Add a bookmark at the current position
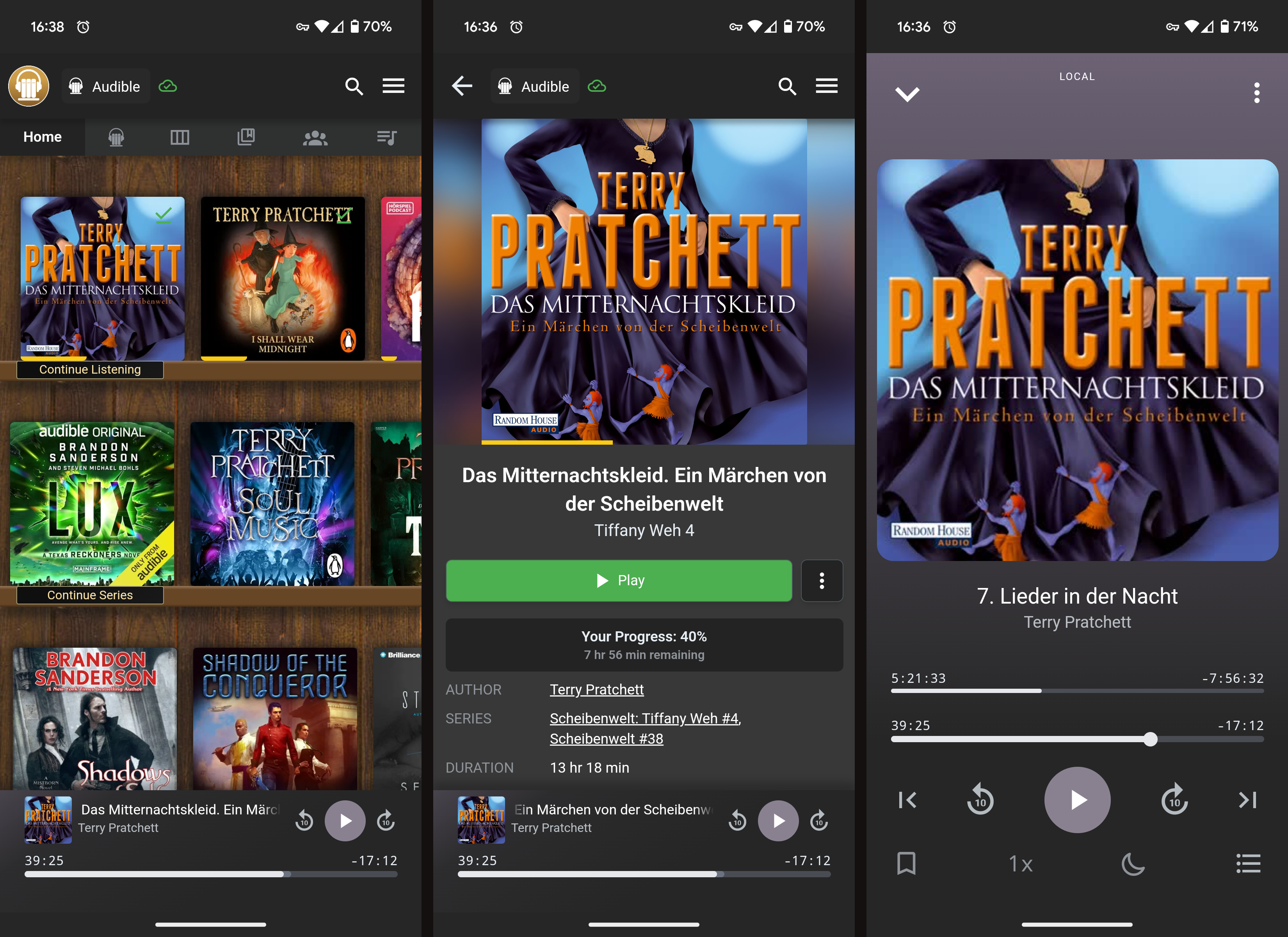This screenshot has height=937, width=1288. coord(906,863)
